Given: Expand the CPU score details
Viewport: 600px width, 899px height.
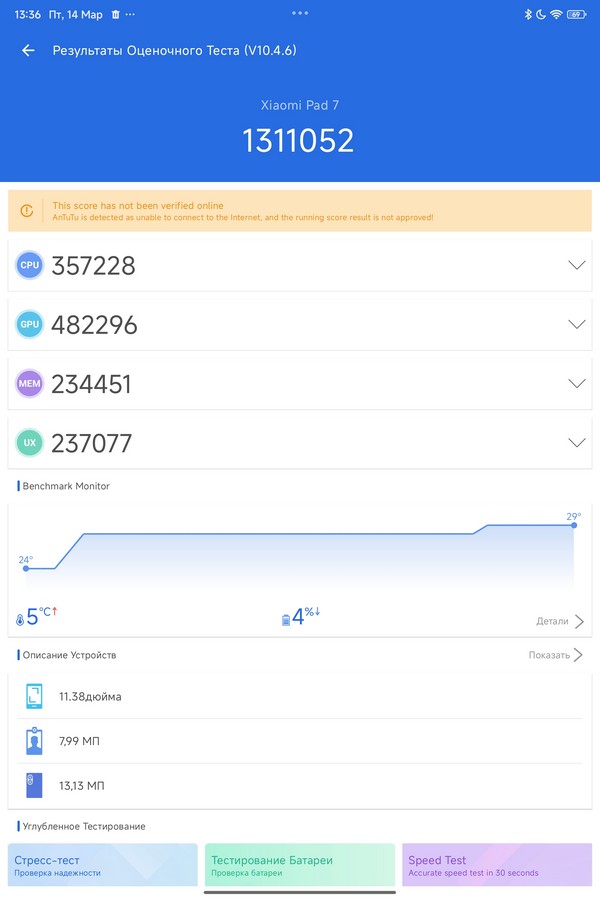Looking at the screenshot, I should coord(576,265).
